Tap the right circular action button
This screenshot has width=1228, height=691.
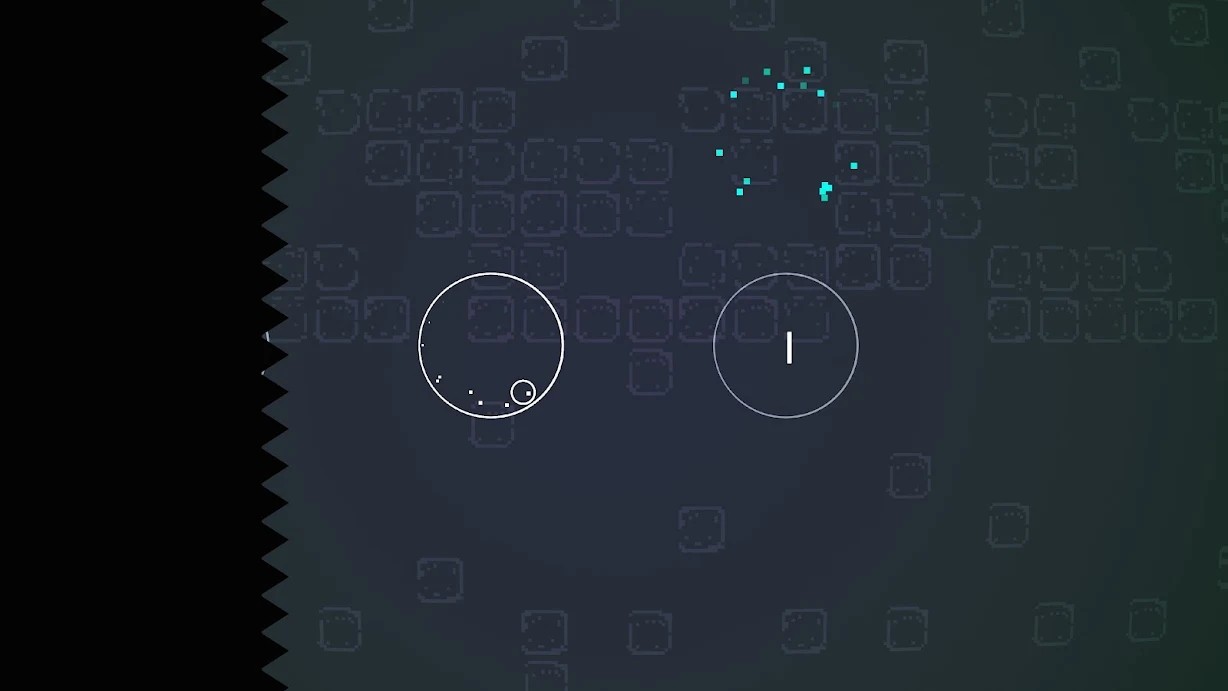point(785,346)
